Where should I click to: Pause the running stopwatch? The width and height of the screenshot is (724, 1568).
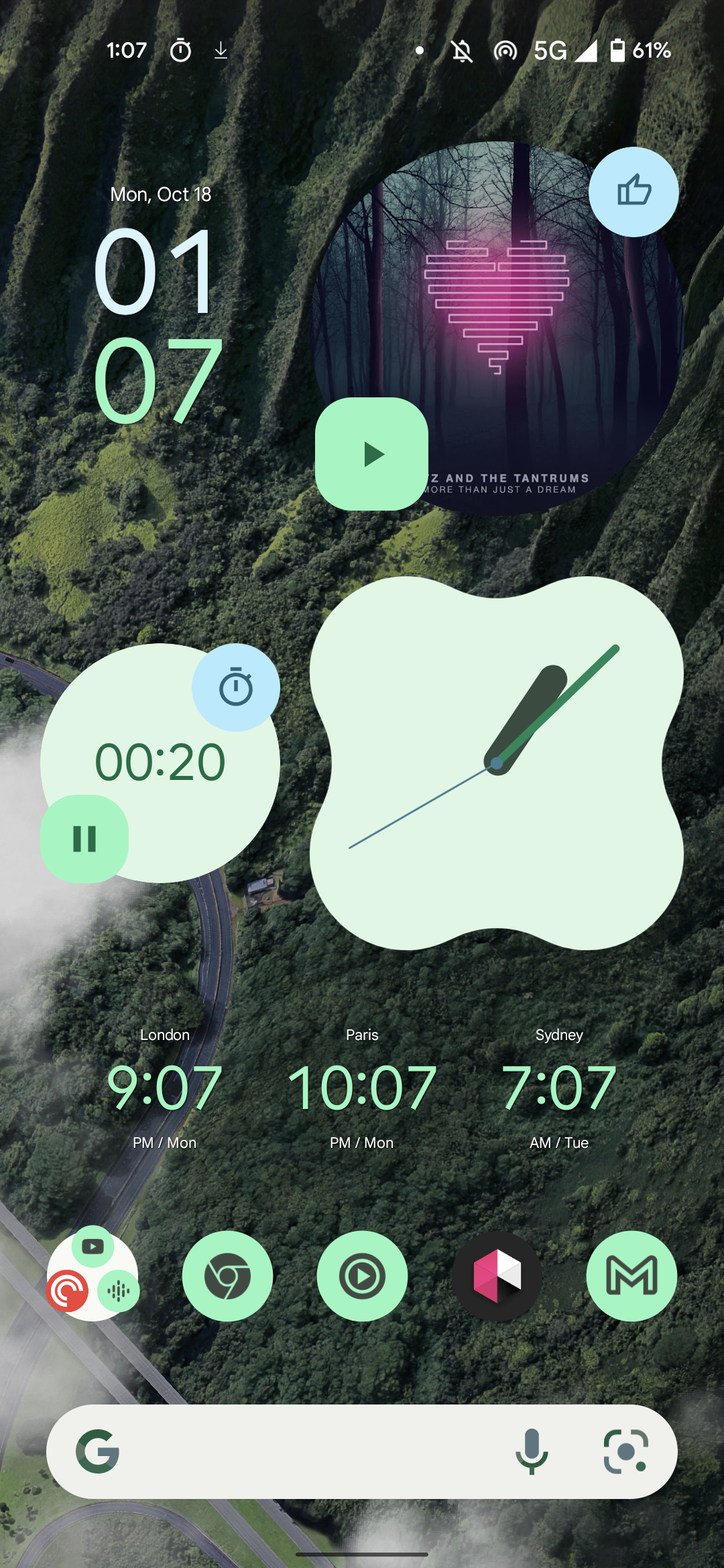pyautogui.click(x=84, y=838)
